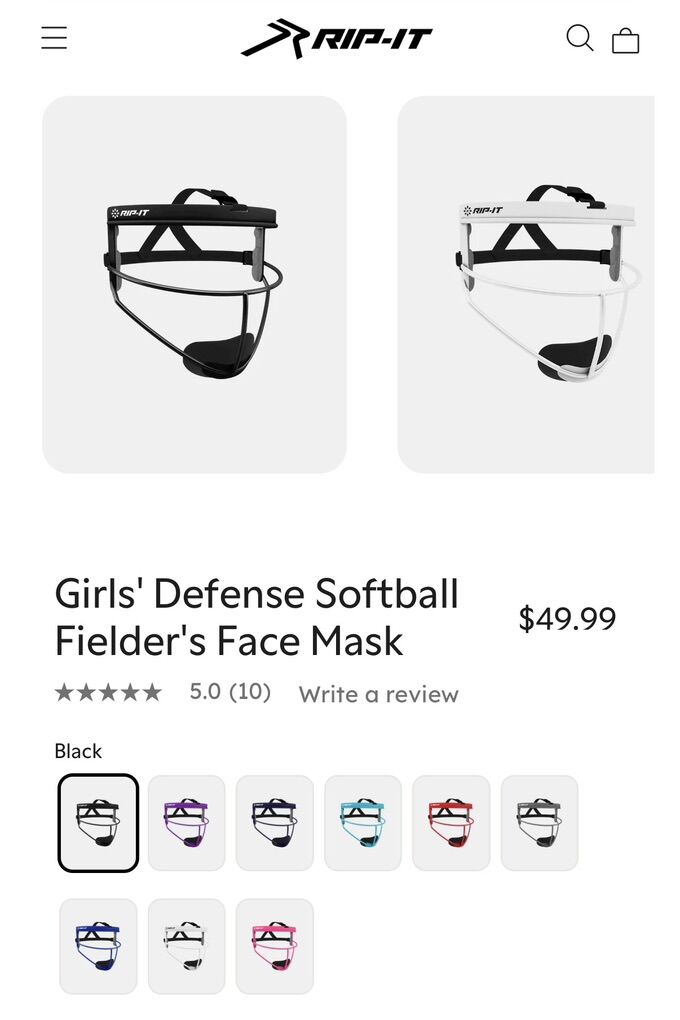Image resolution: width=680 pixels, height=1020 pixels.
Task: Go to RIP-IT home via logo
Action: tap(336, 39)
